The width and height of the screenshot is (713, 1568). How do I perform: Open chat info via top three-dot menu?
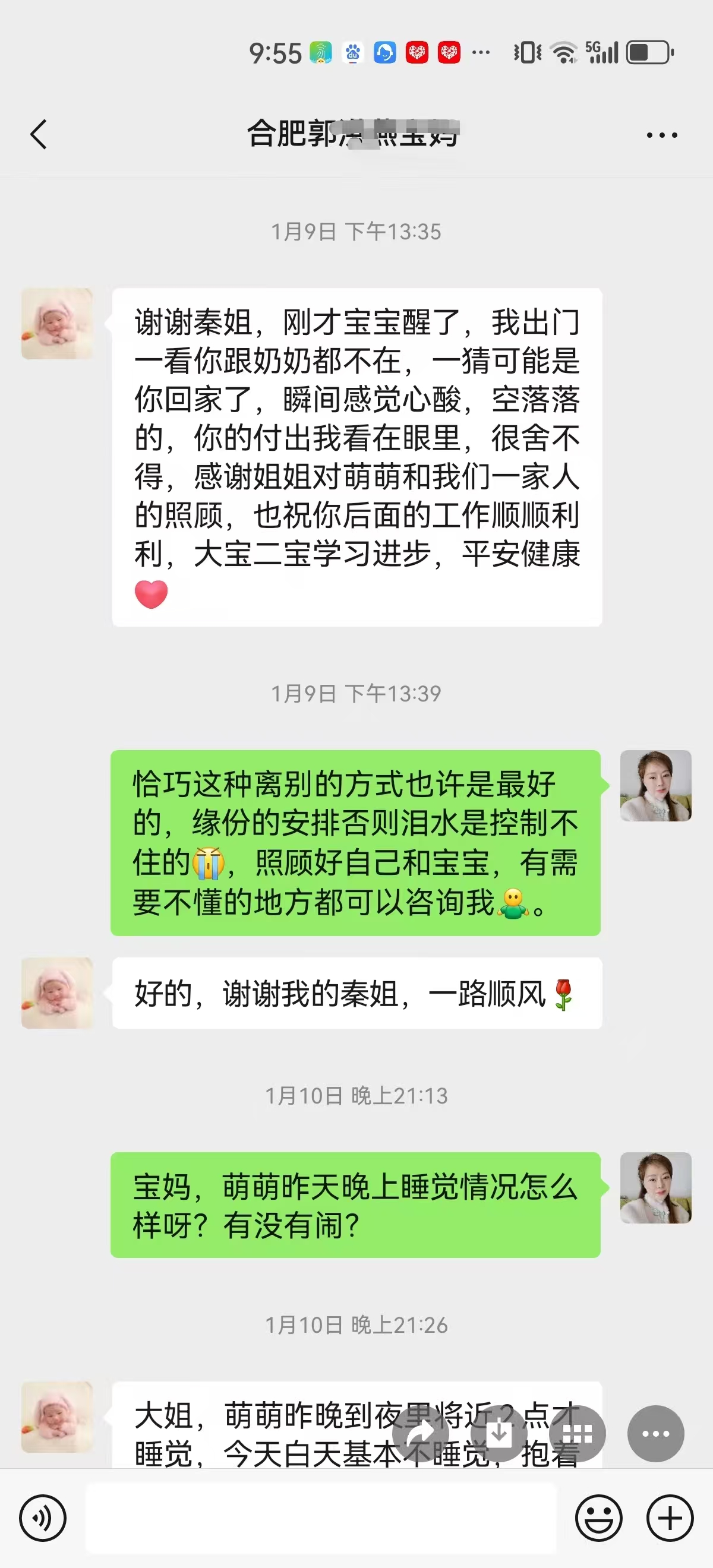(662, 135)
